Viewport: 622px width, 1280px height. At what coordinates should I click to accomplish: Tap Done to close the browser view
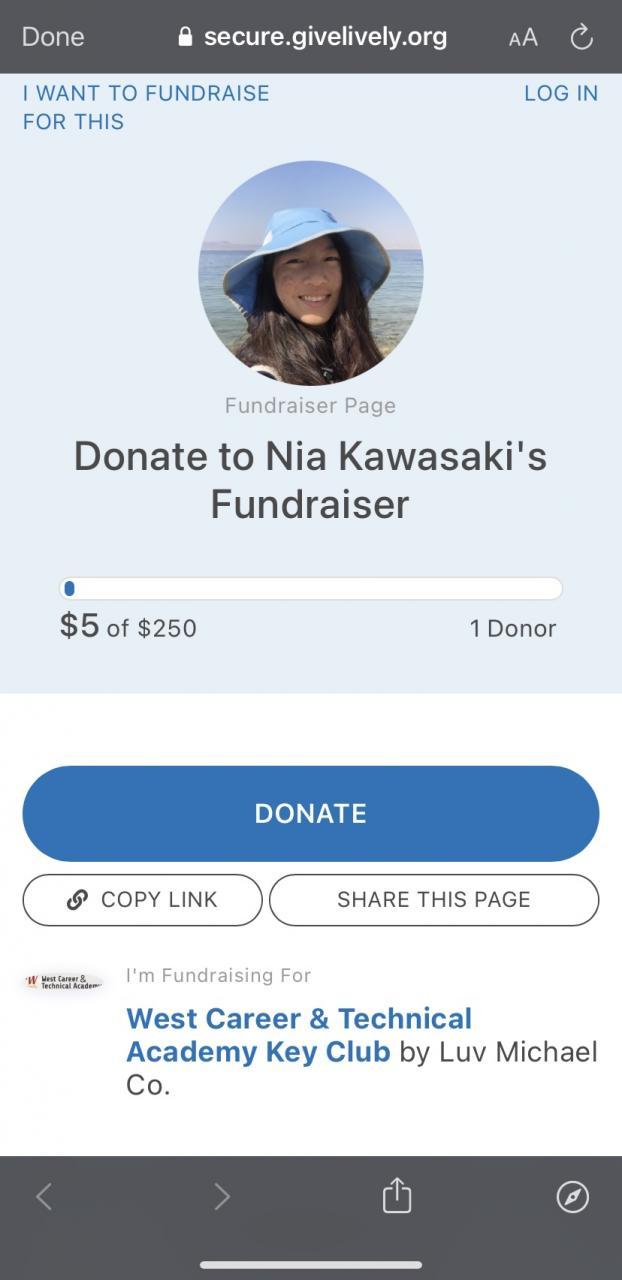pos(53,37)
